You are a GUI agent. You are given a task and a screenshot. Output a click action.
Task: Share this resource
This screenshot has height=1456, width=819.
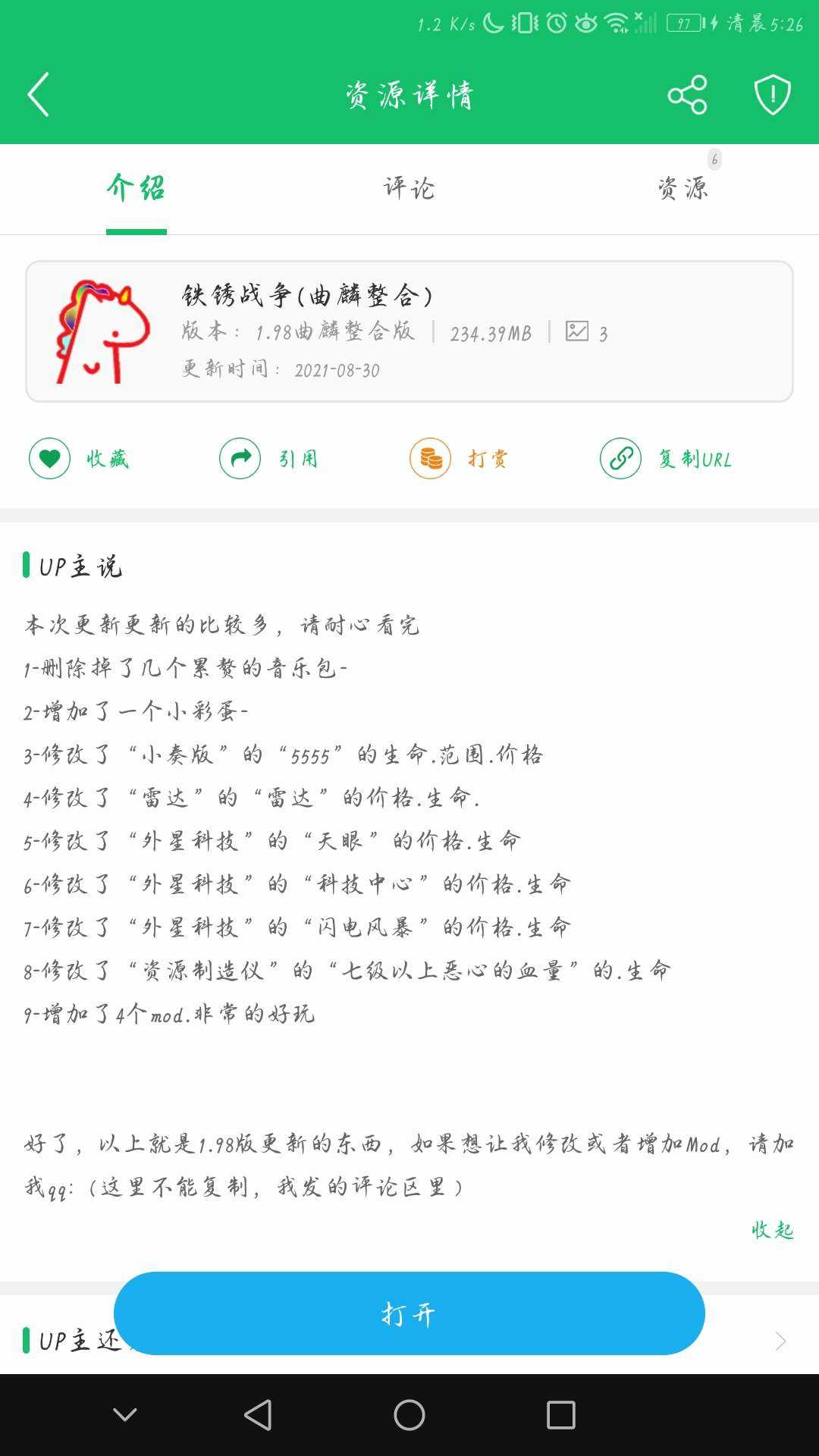[687, 95]
